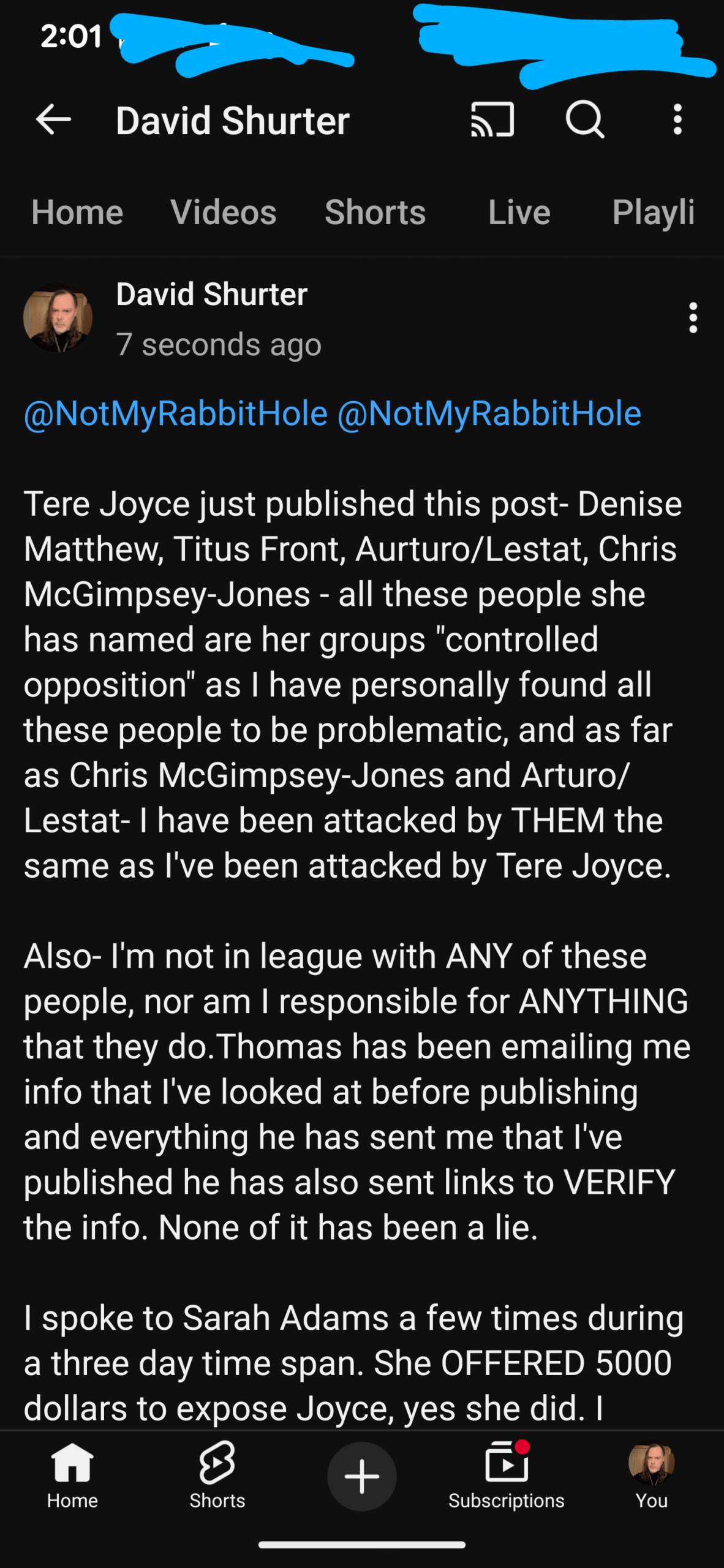Viewport: 724px width, 1568px height.
Task: Go back using the top arrow
Action: click(x=54, y=119)
